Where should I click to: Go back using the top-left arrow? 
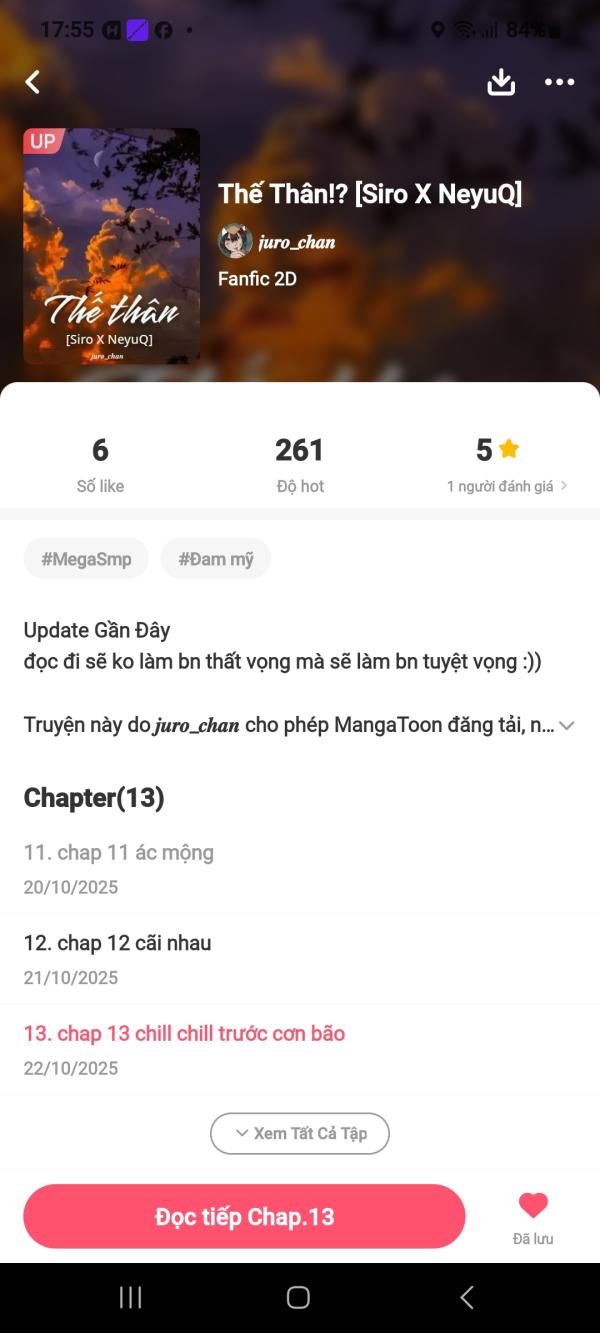(33, 82)
